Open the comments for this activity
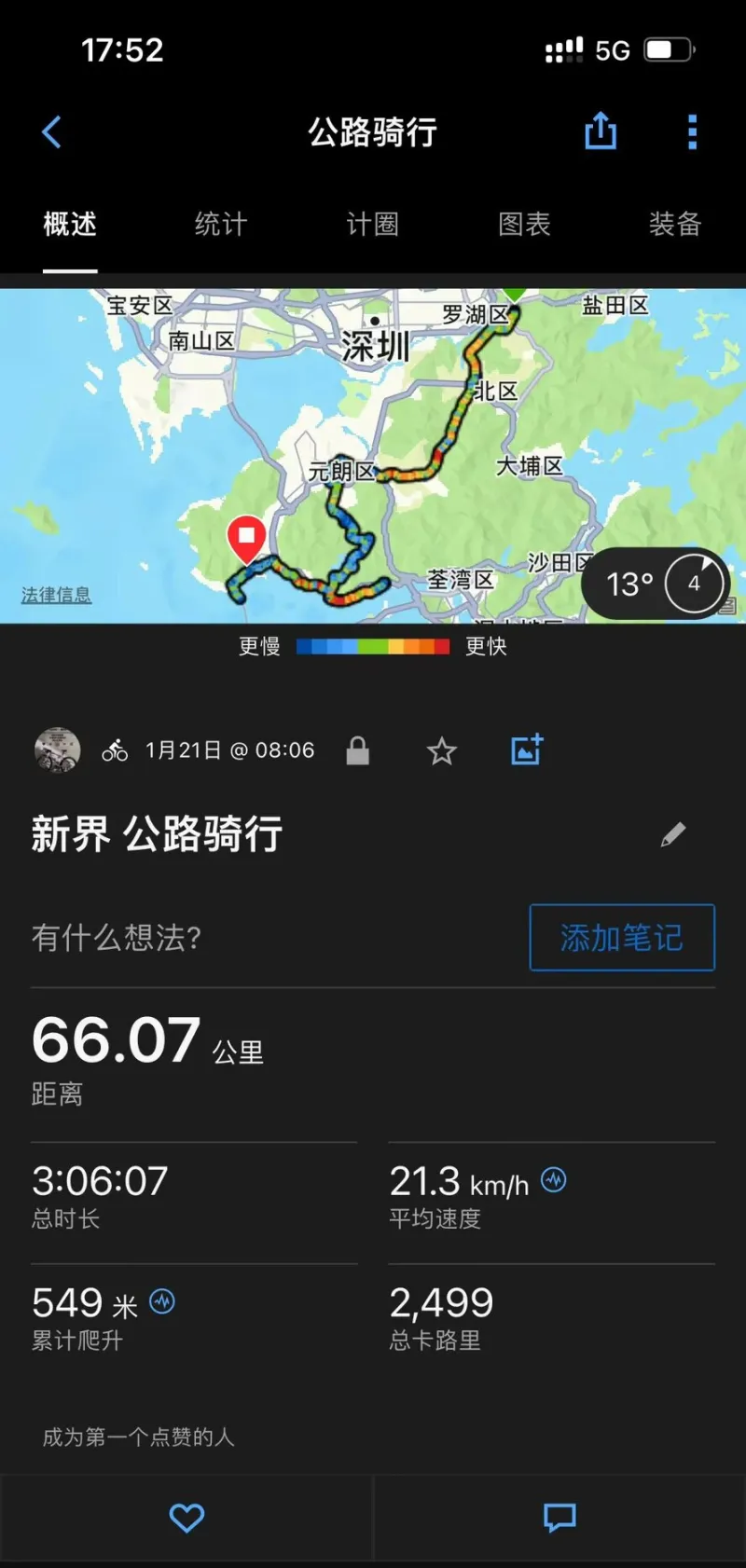Viewport: 746px width, 1568px height. point(559,1518)
